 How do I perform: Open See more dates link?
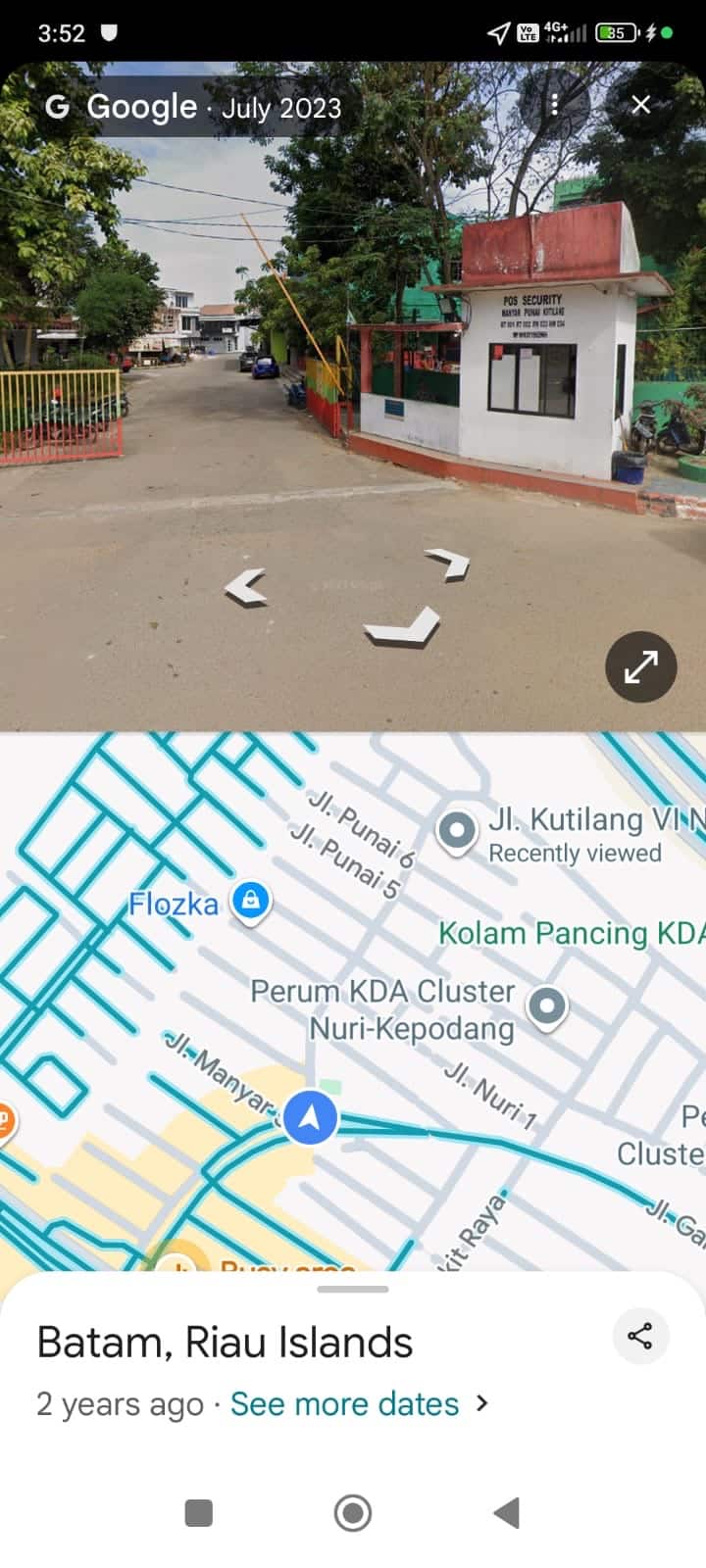click(345, 1403)
